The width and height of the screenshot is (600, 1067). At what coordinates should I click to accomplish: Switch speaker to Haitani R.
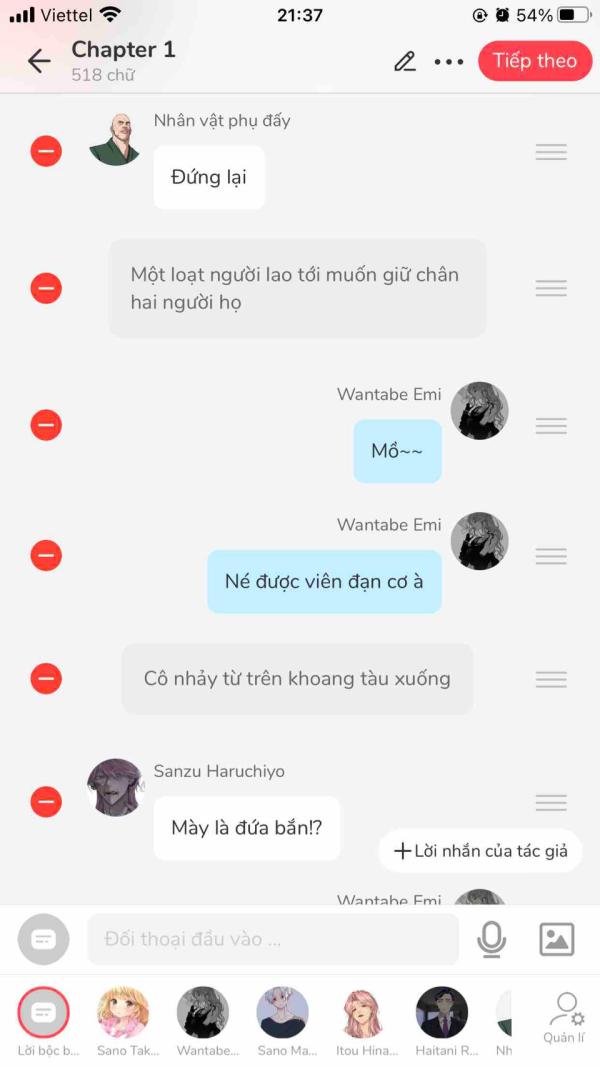[x=442, y=1012]
